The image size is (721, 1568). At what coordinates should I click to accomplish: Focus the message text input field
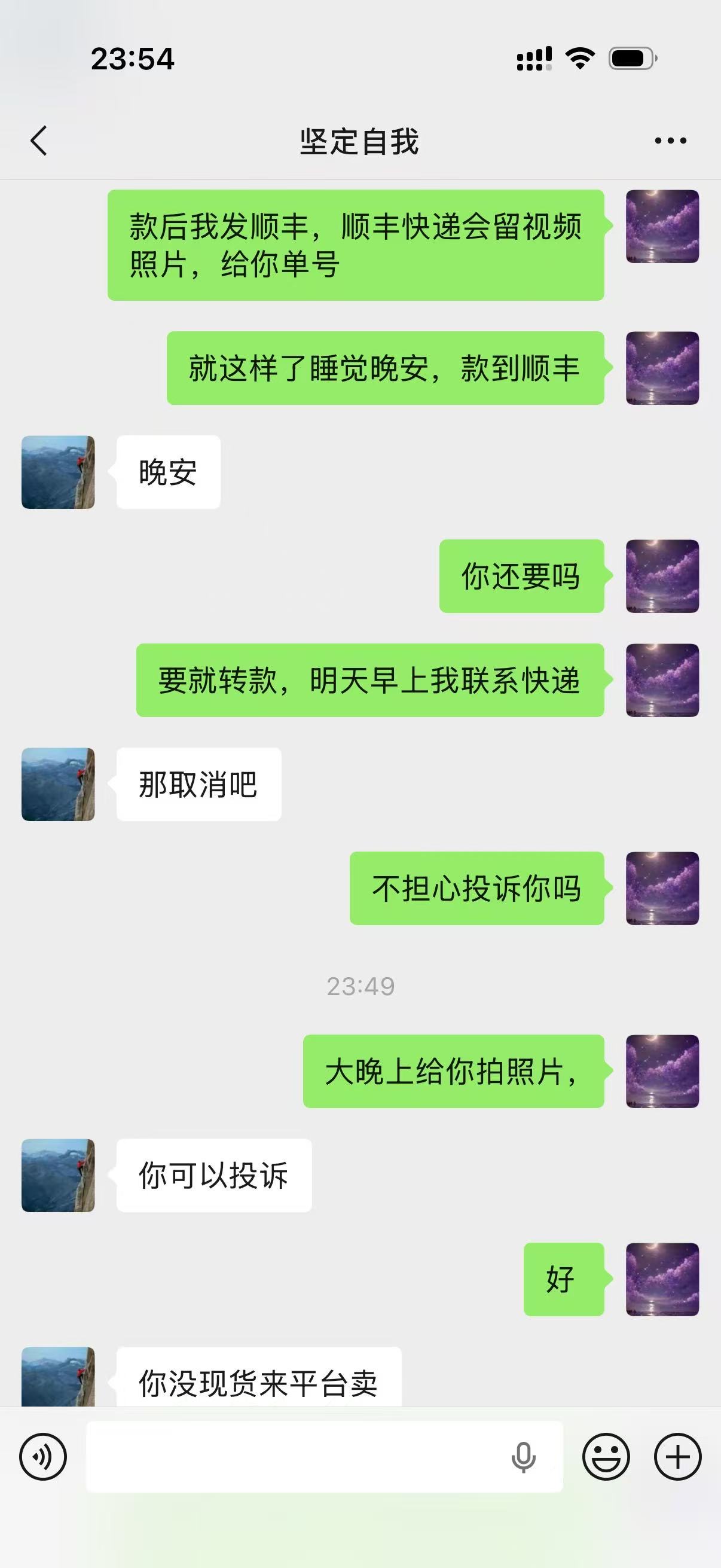tap(292, 1457)
